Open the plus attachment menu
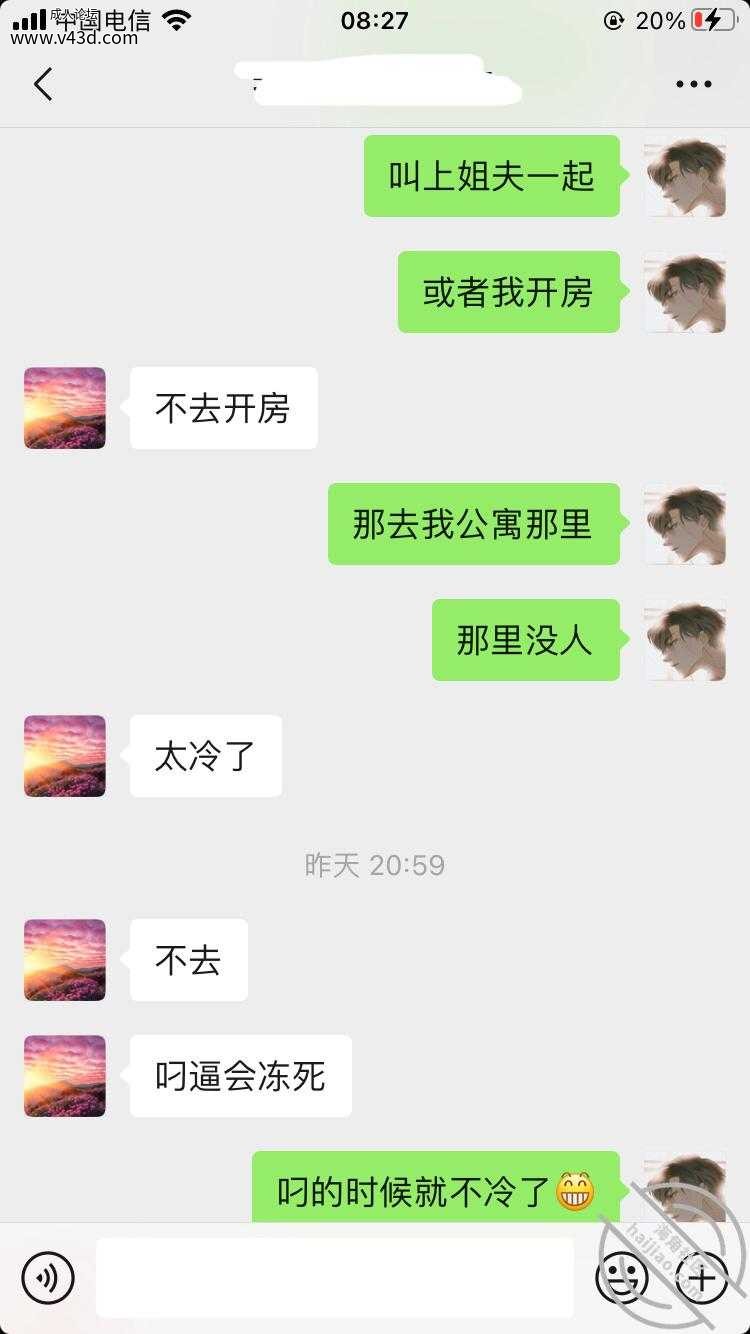Screen dimensions: 750x1334 pos(702,1277)
